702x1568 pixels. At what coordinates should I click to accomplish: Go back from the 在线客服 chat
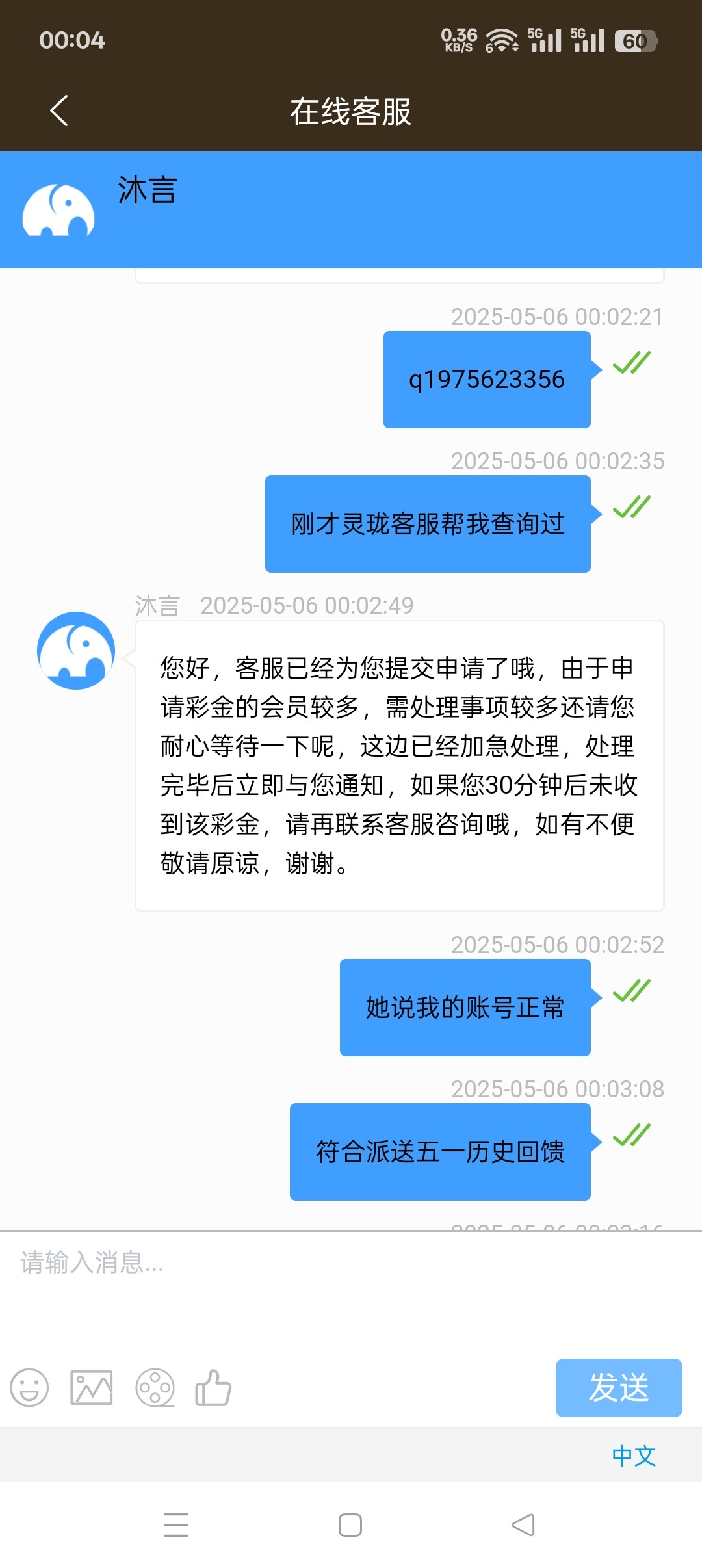(x=59, y=111)
